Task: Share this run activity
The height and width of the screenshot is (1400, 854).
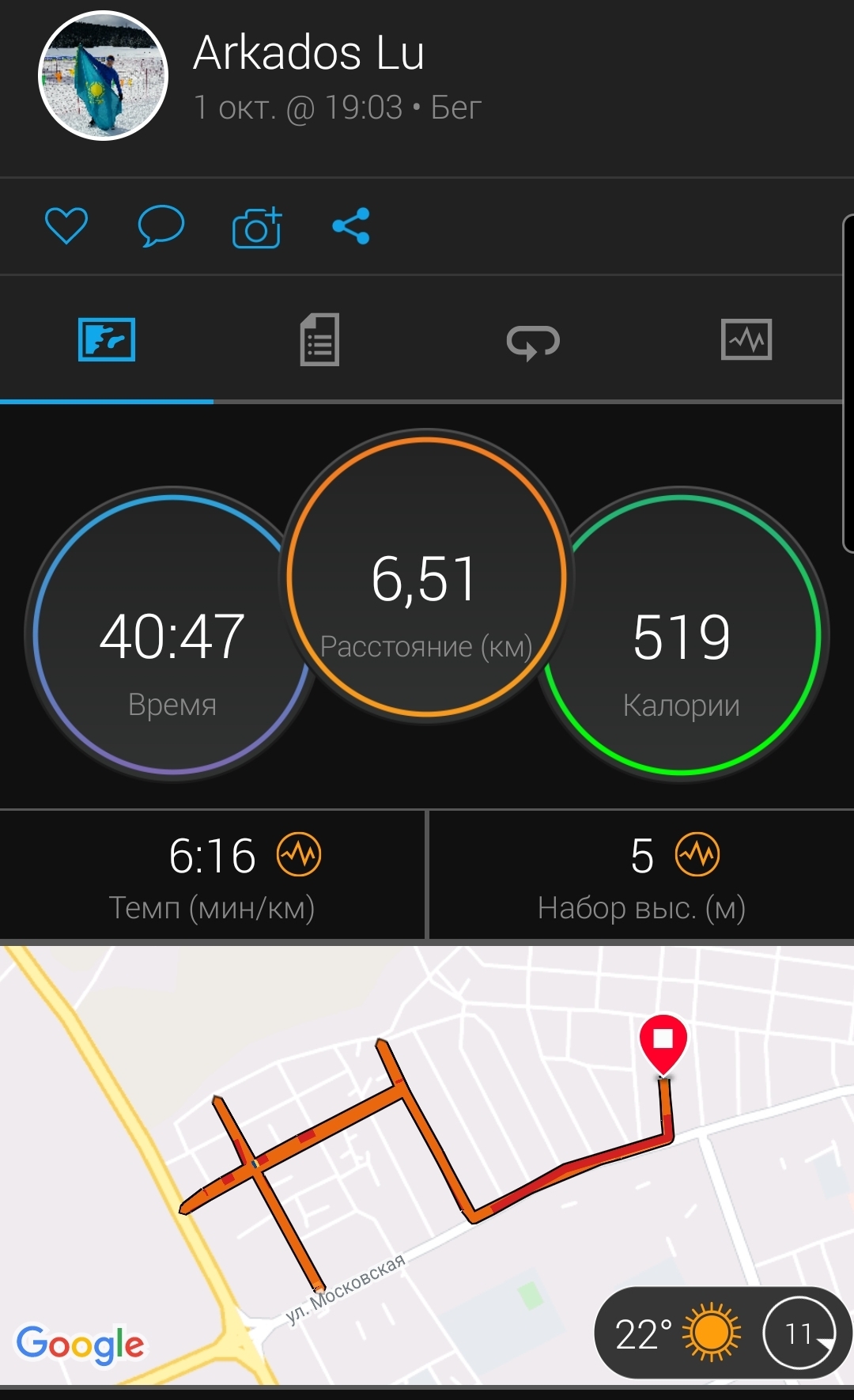Action: 351,226
